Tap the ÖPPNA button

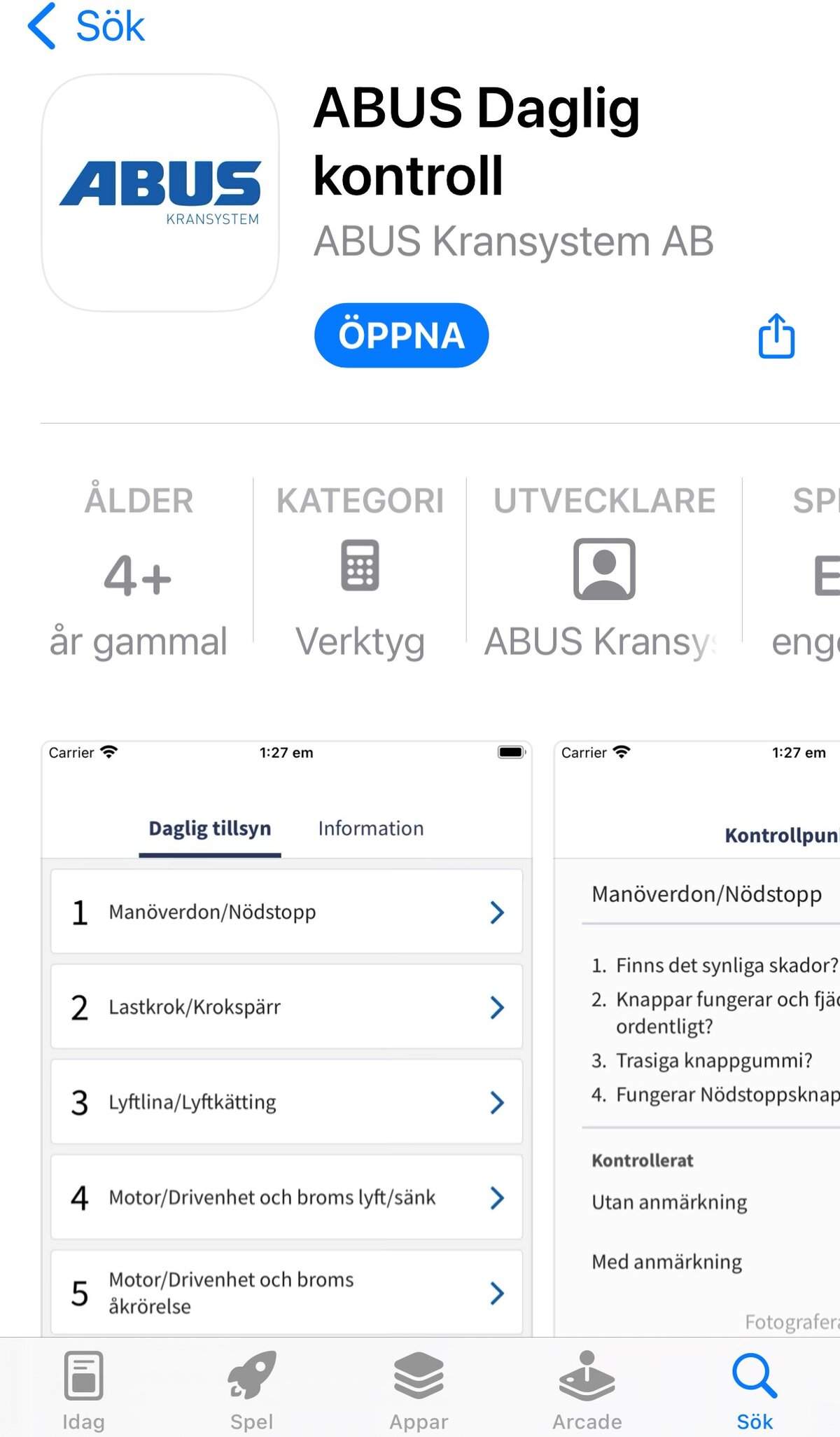click(401, 335)
